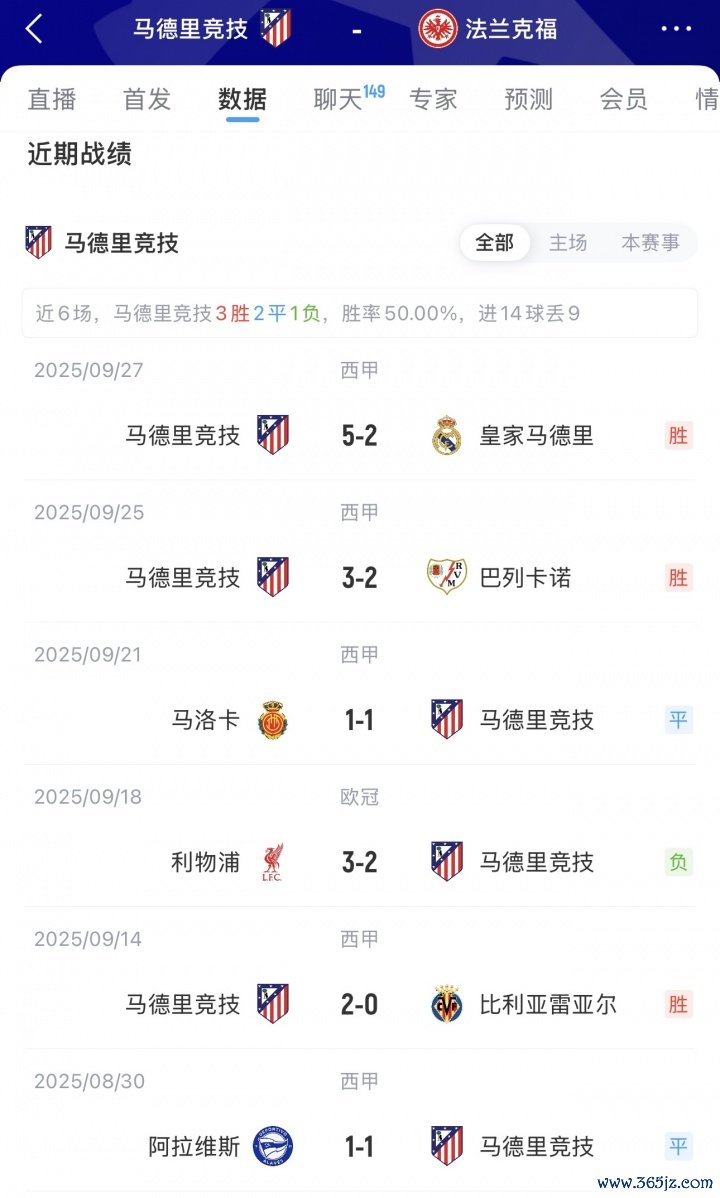Open the 3-2 match against 巴列卡诺
Viewport: 720px width, 1198px height.
point(359,577)
